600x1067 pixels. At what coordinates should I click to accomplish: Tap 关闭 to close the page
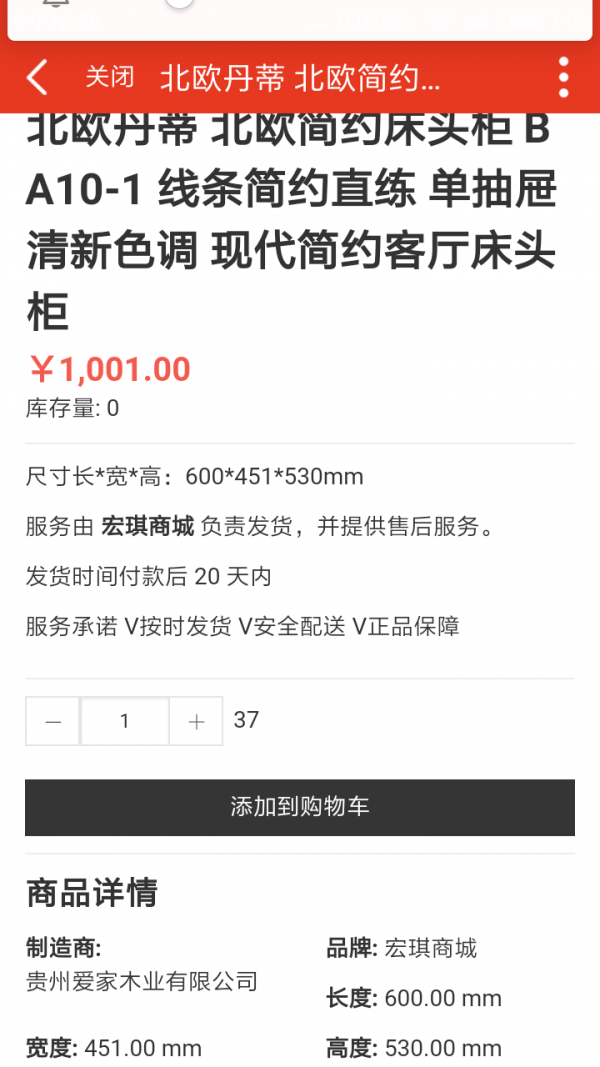[x=110, y=78]
